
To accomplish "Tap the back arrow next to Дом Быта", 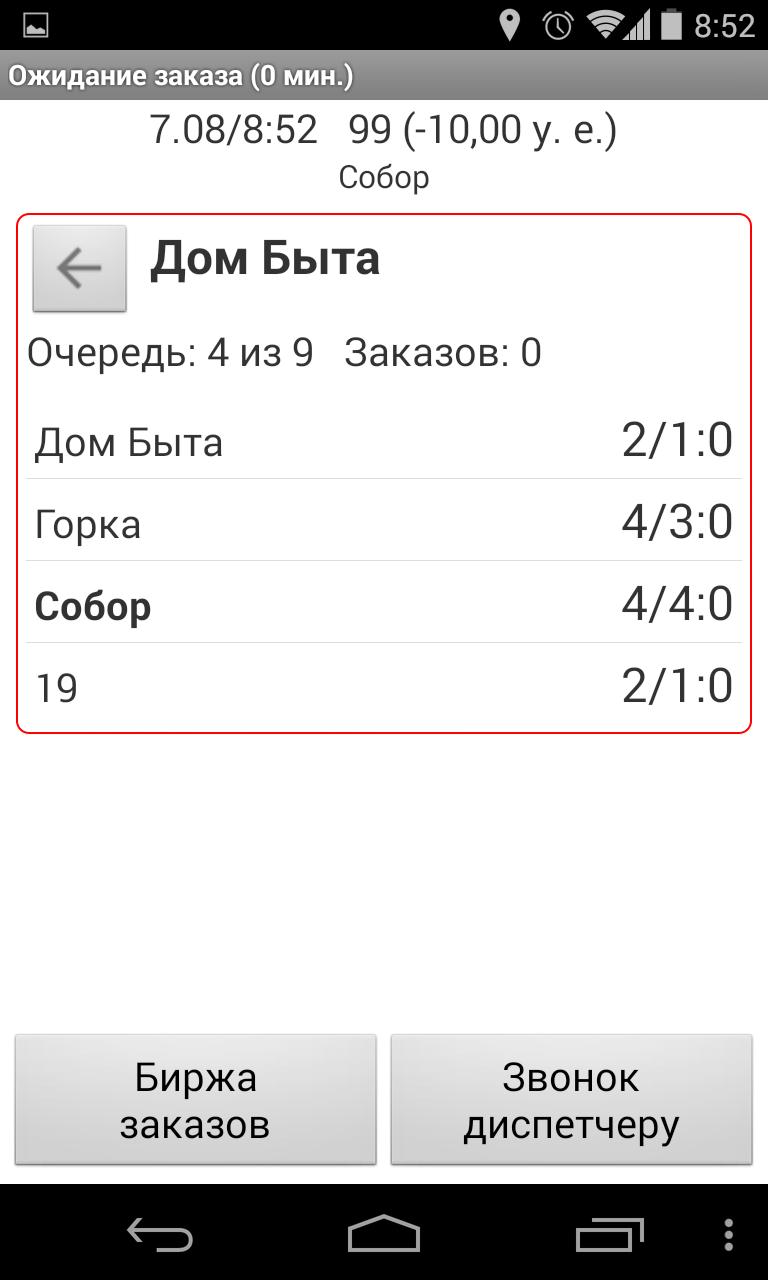I will click(79, 268).
